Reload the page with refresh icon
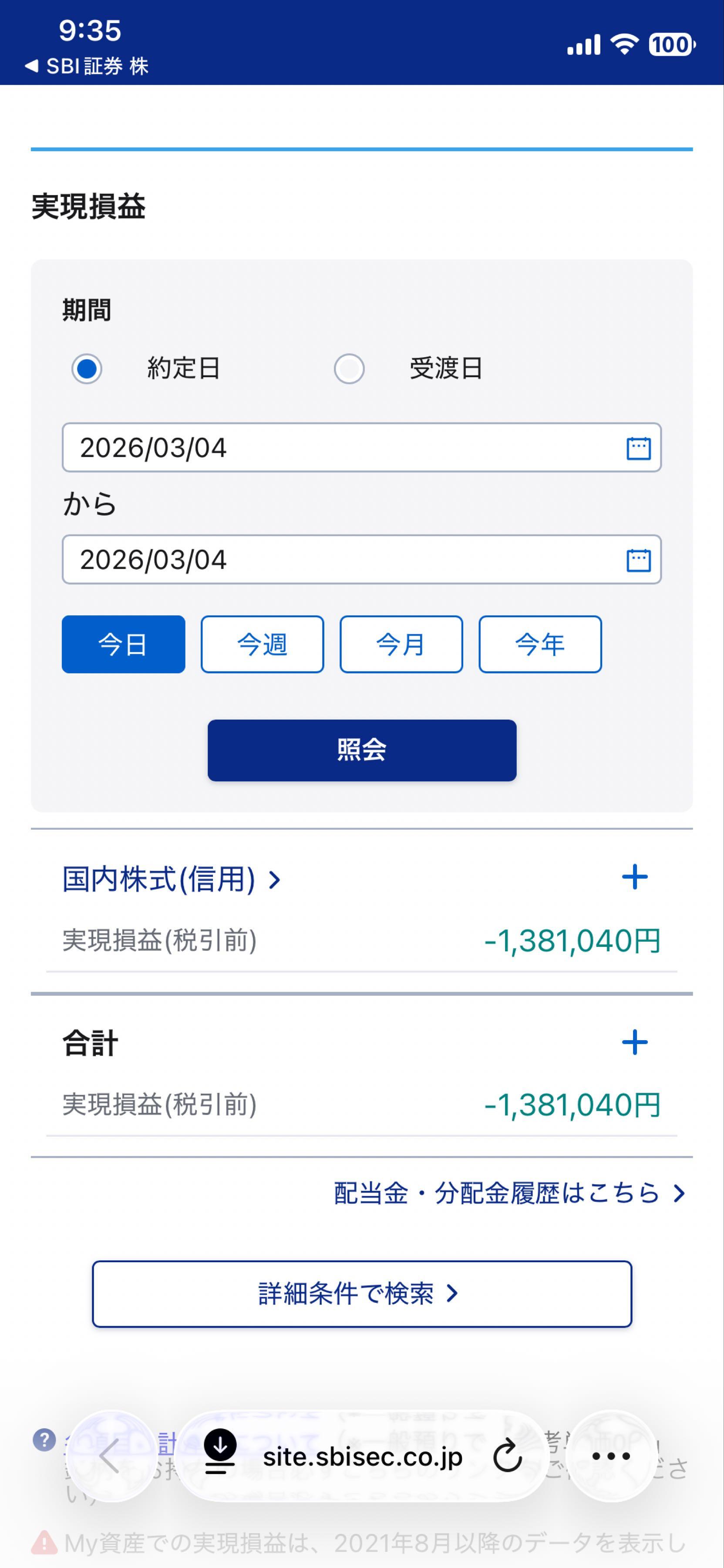Viewport: 724px width, 1568px height. coord(507,1456)
